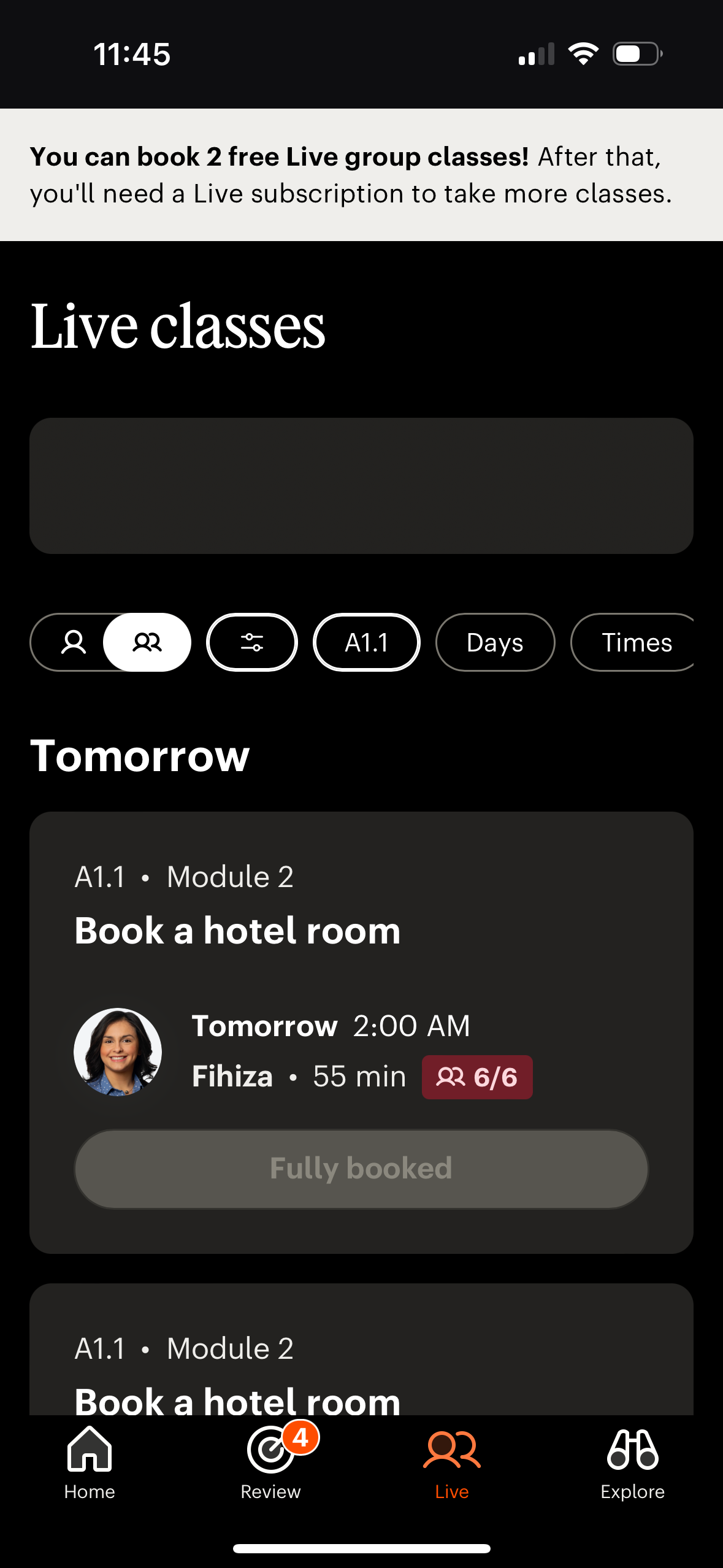Click the 6/6 capacity indicator
Image resolution: width=723 pixels, height=1568 pixels.
[478, 1077]
